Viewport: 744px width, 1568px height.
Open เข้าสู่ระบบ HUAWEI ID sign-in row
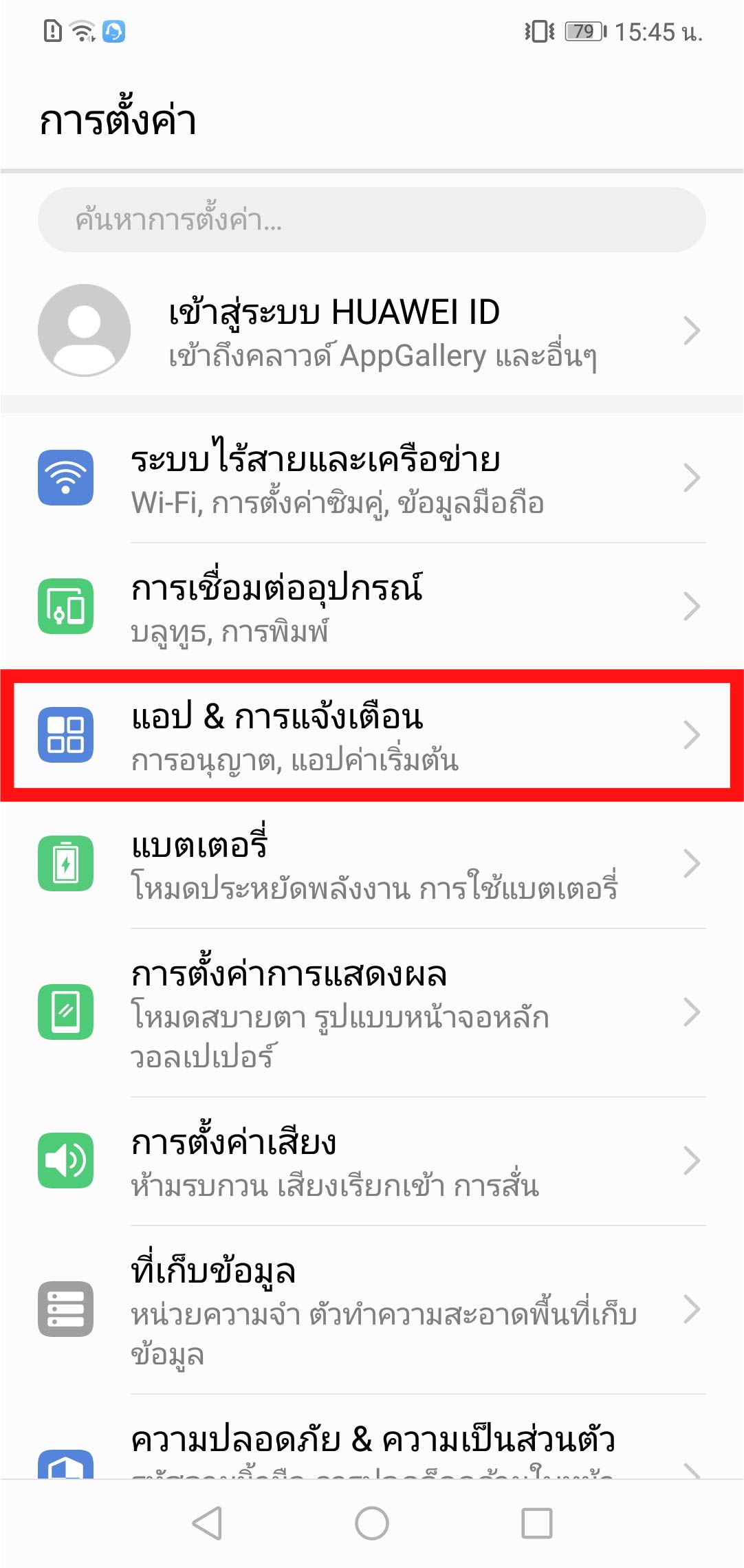point(371,331)
